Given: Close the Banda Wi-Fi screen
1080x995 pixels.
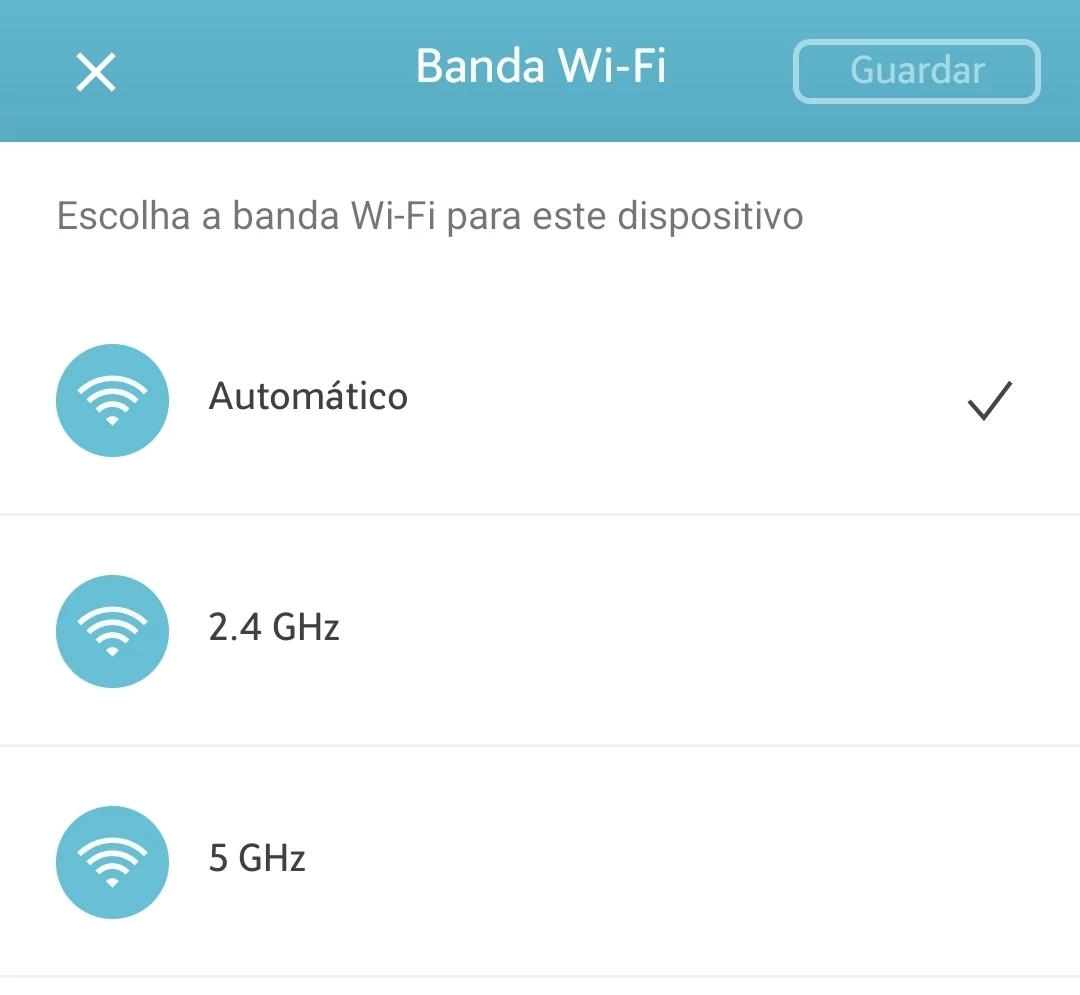Looking at the screenshot, I should (96, 72).
